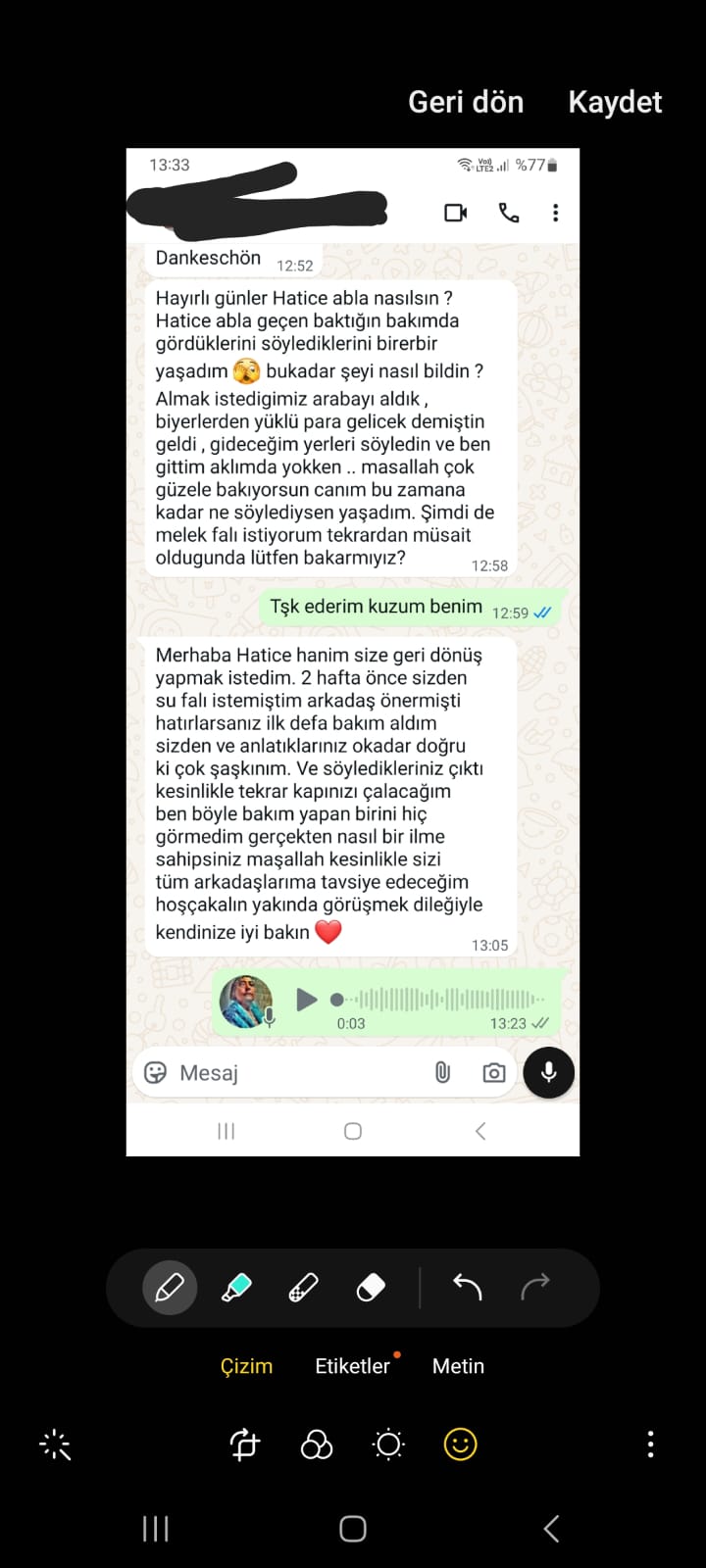Choose the highlighter drawing tool
706x1568 pixels.
click(x=236, y=1287)
